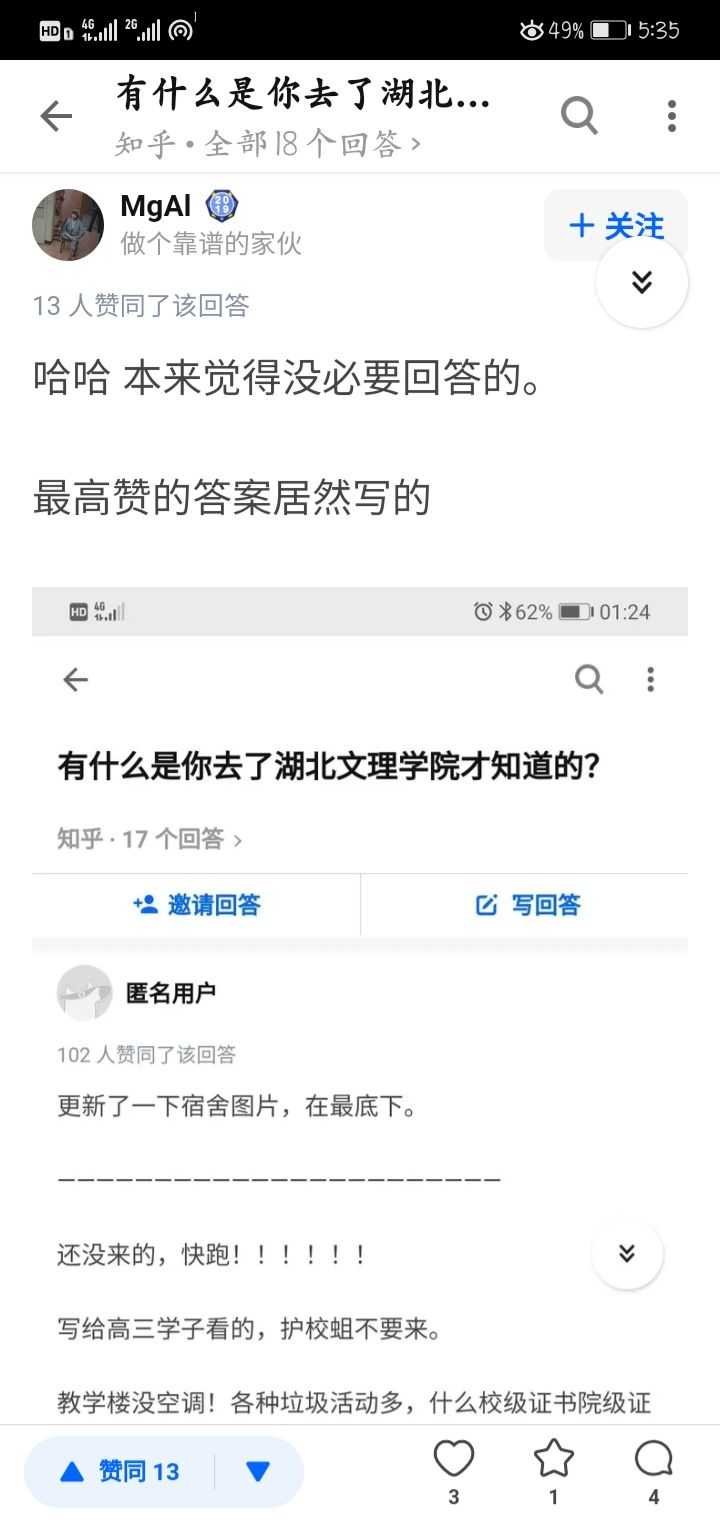Upvote answer with 赞同 13

120,1471
